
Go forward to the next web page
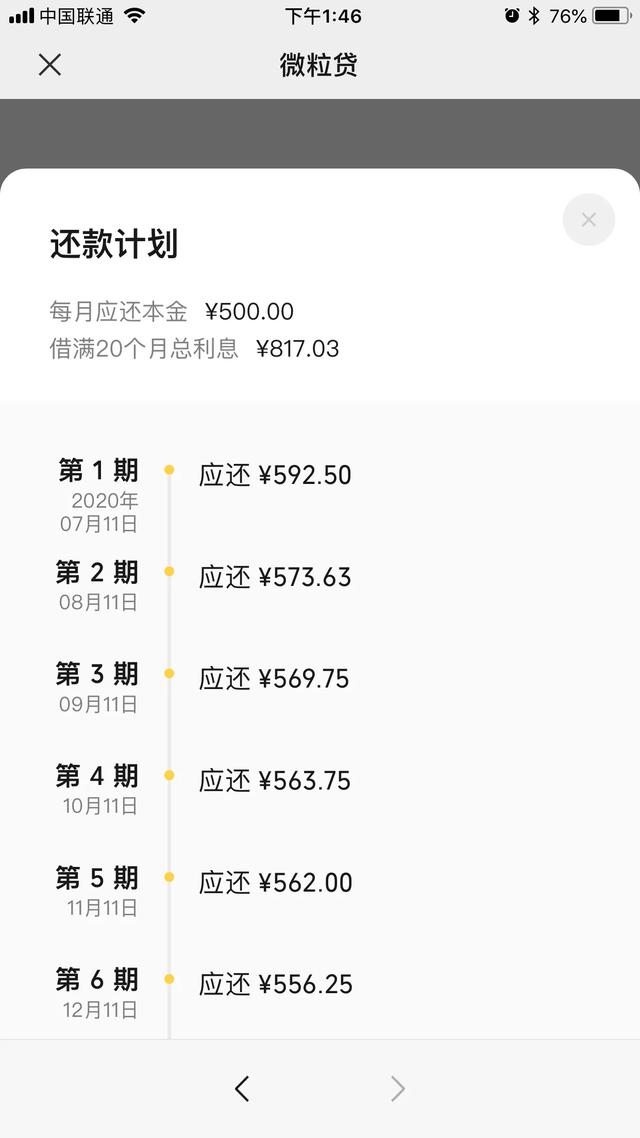click(x=398, y=1089)
